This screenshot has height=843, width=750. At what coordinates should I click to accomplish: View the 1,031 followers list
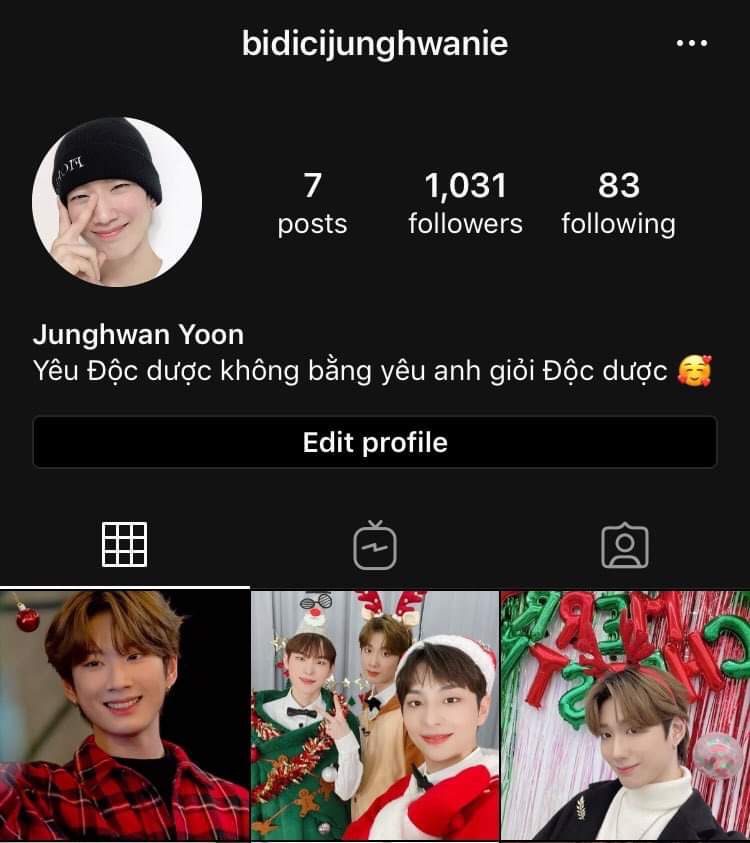(465, 203)
